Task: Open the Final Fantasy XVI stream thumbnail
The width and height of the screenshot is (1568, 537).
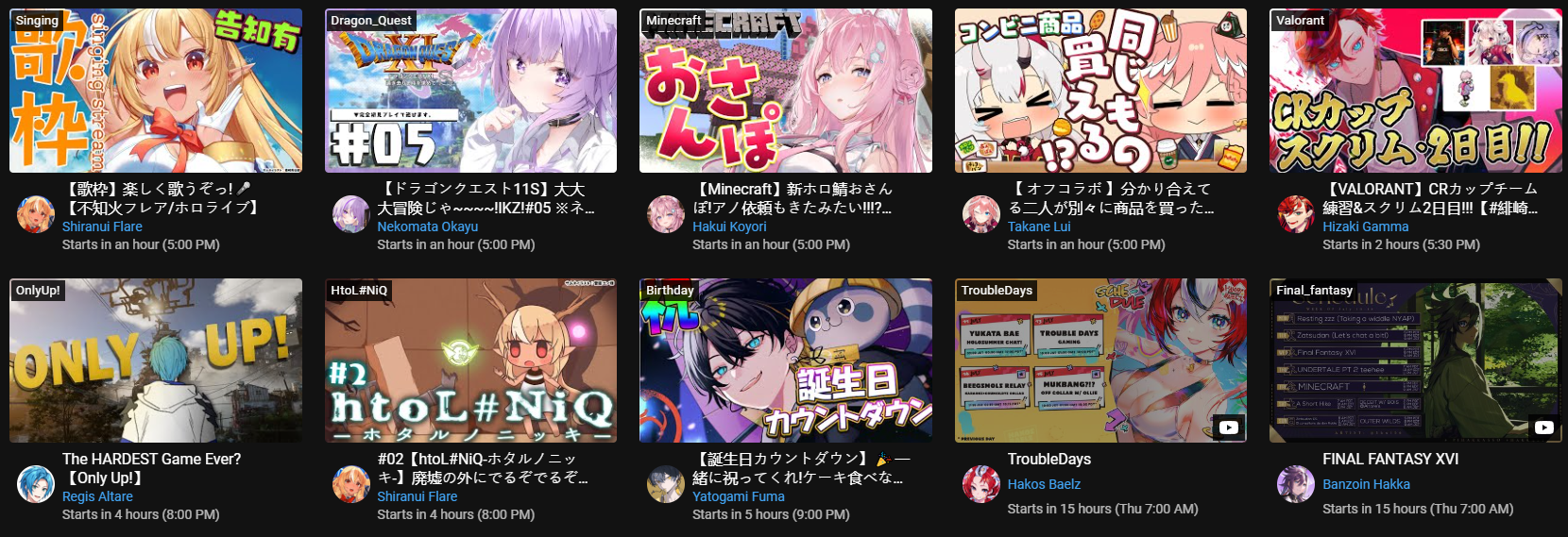Action: 1415,361
